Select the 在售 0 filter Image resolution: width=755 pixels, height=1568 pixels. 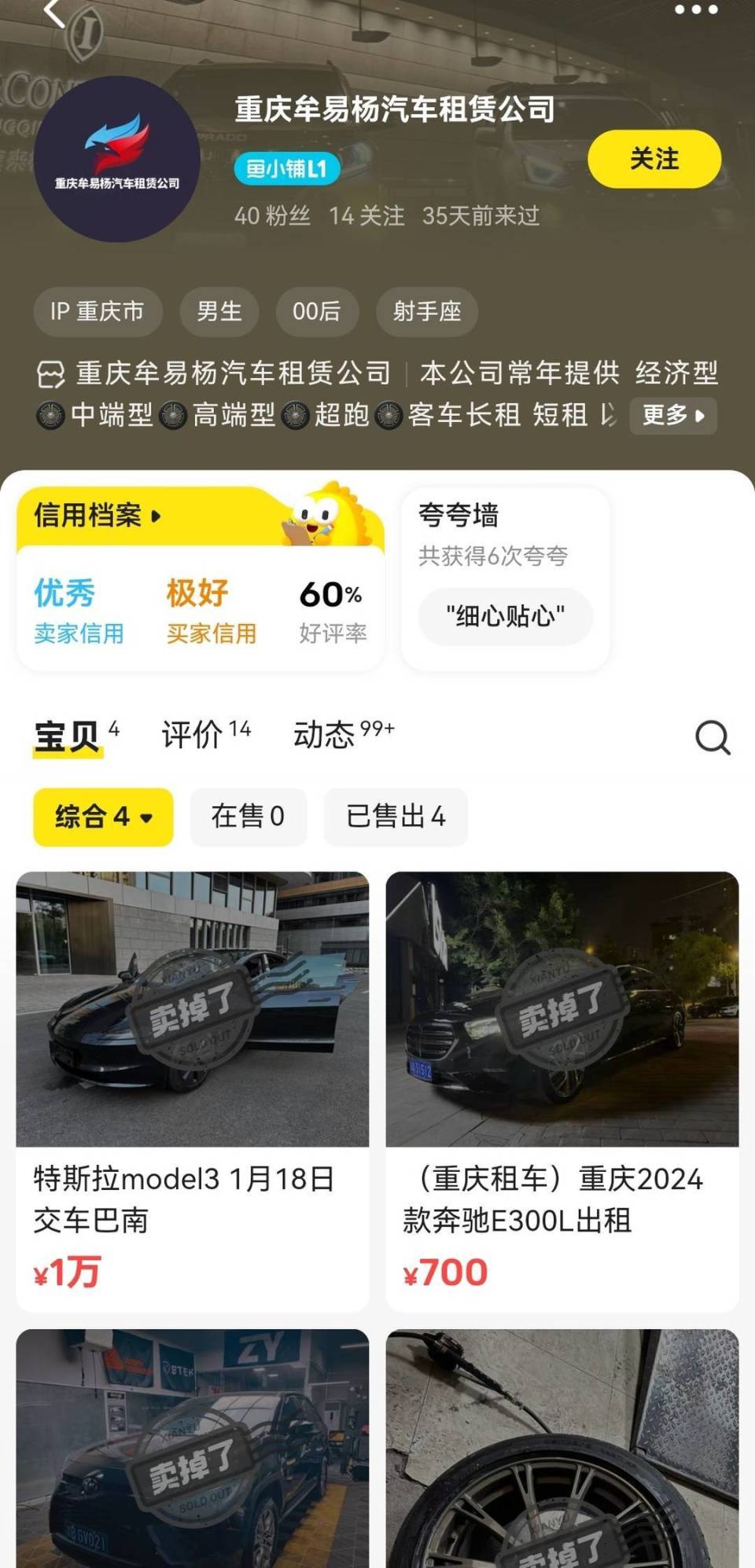[249, 817]
